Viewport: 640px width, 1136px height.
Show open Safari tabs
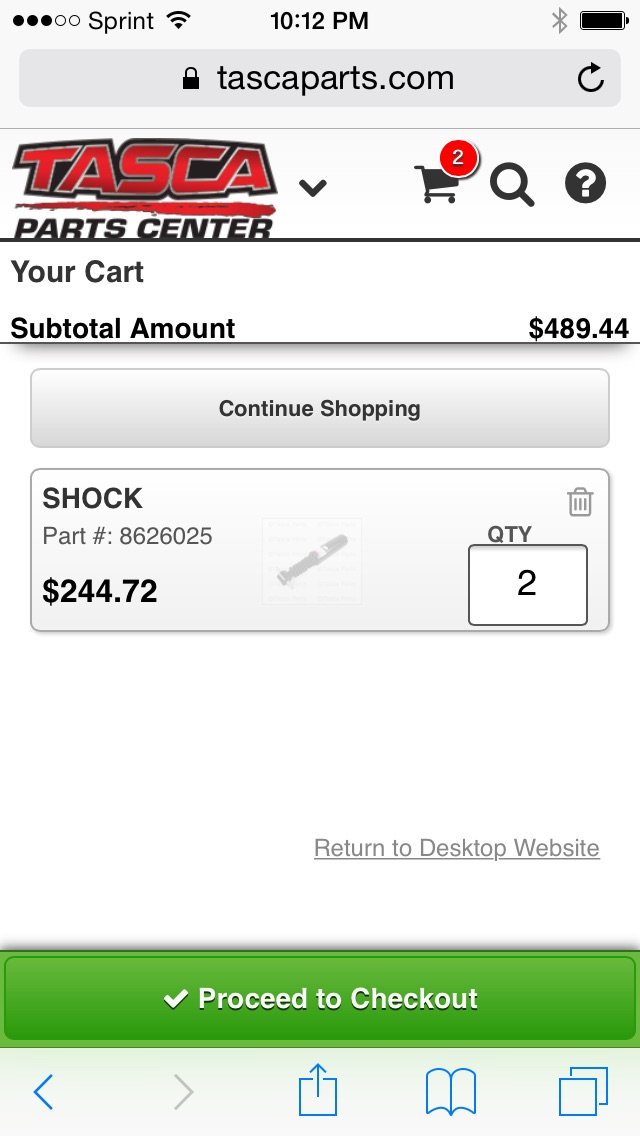tap(582, 1091)
